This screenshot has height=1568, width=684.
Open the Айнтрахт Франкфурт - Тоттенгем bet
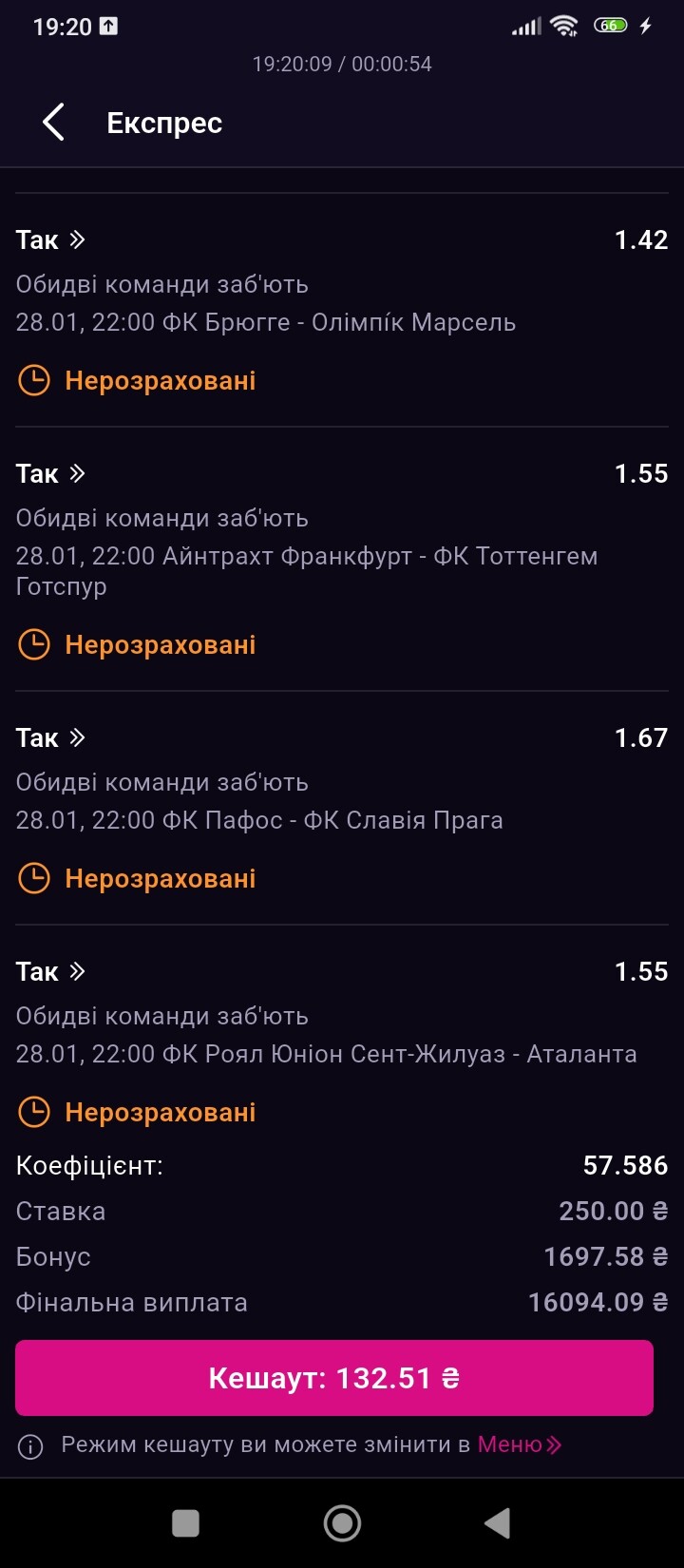[51, 474]
